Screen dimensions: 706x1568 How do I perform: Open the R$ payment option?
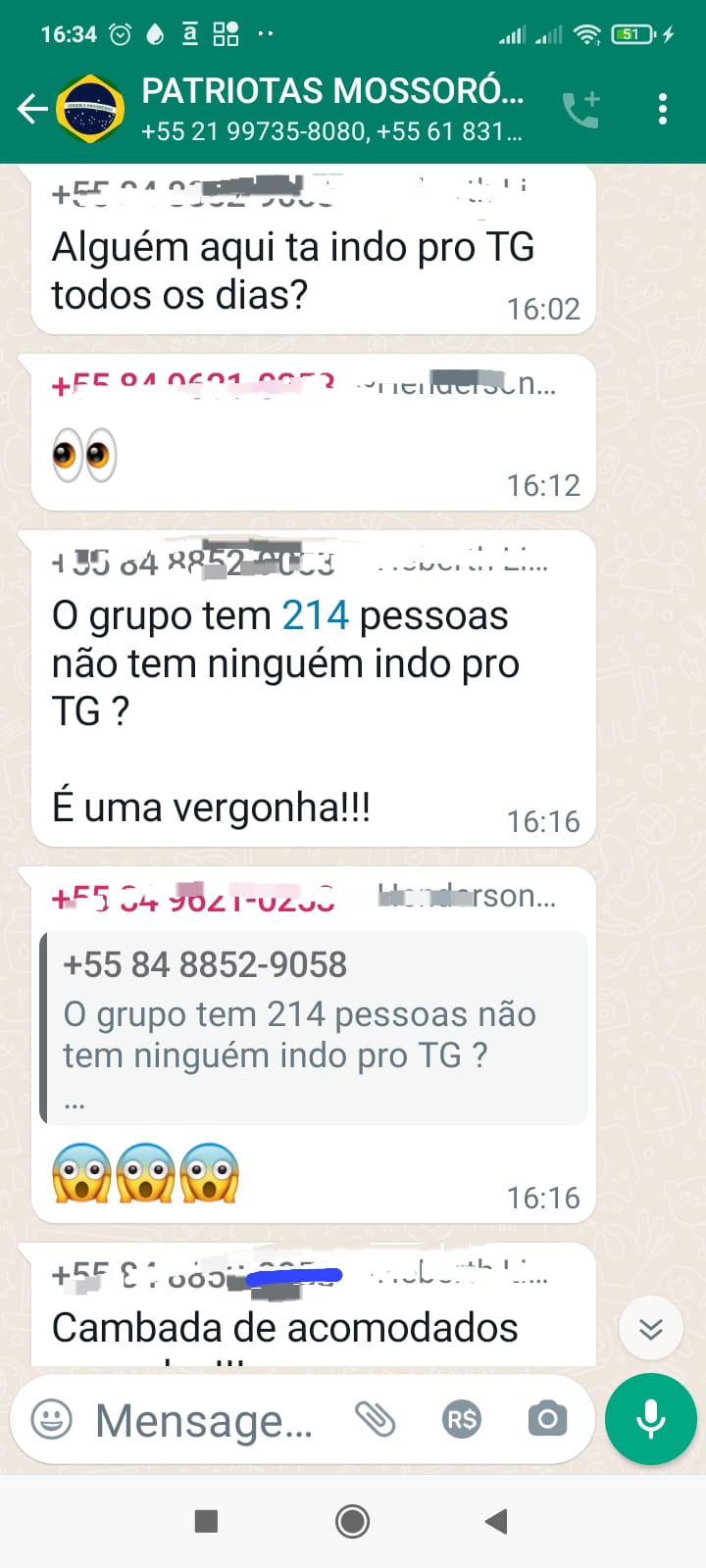(x=462, y=1419)
